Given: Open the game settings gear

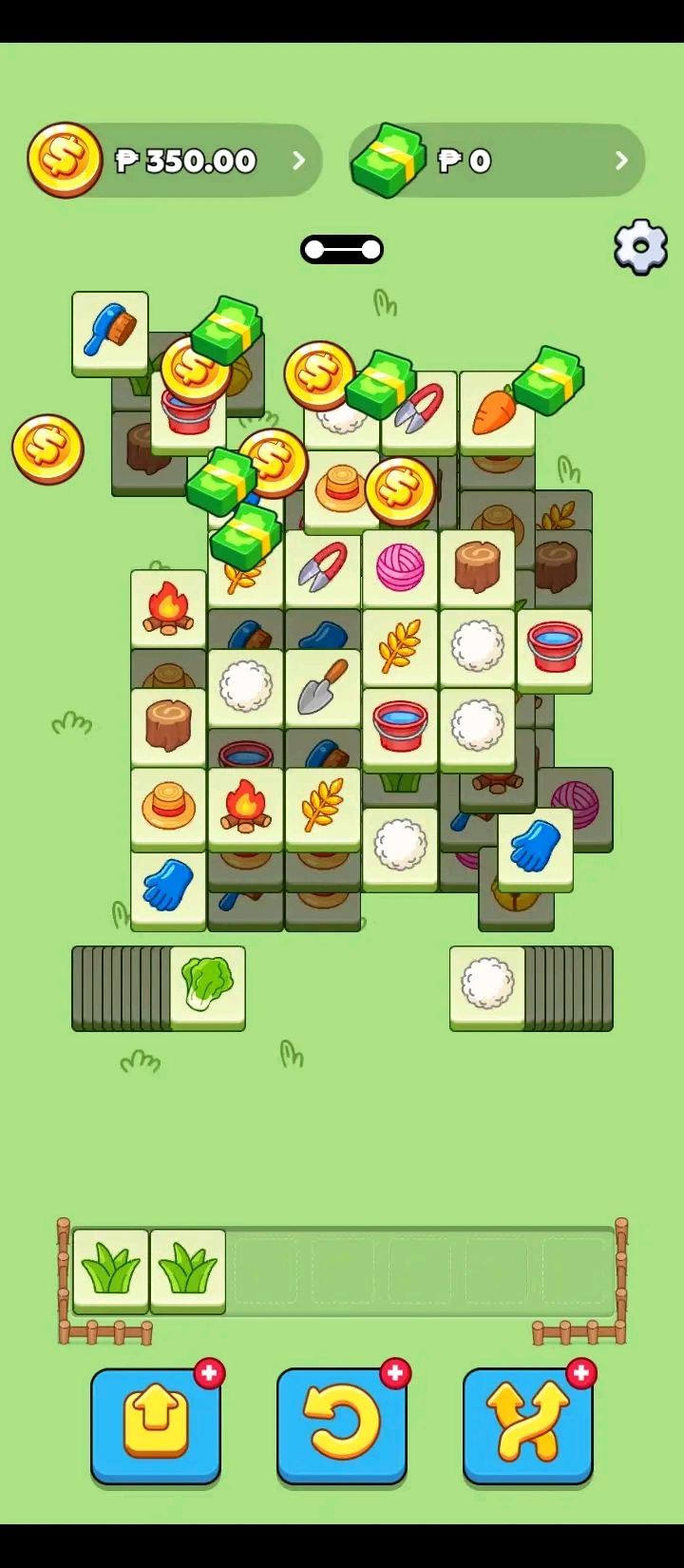Looking at the screenshot, I should click(x=641, y=247).
